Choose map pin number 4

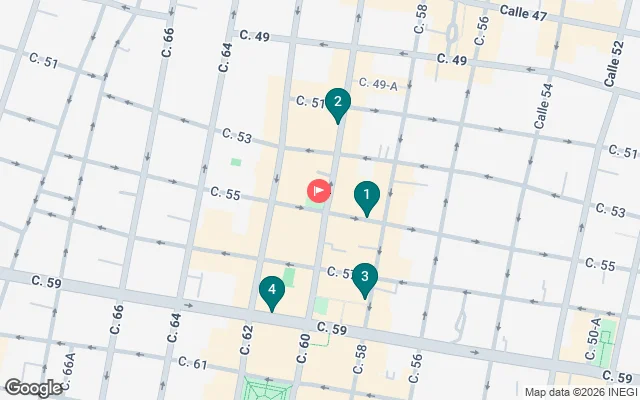tap(272, 293)
